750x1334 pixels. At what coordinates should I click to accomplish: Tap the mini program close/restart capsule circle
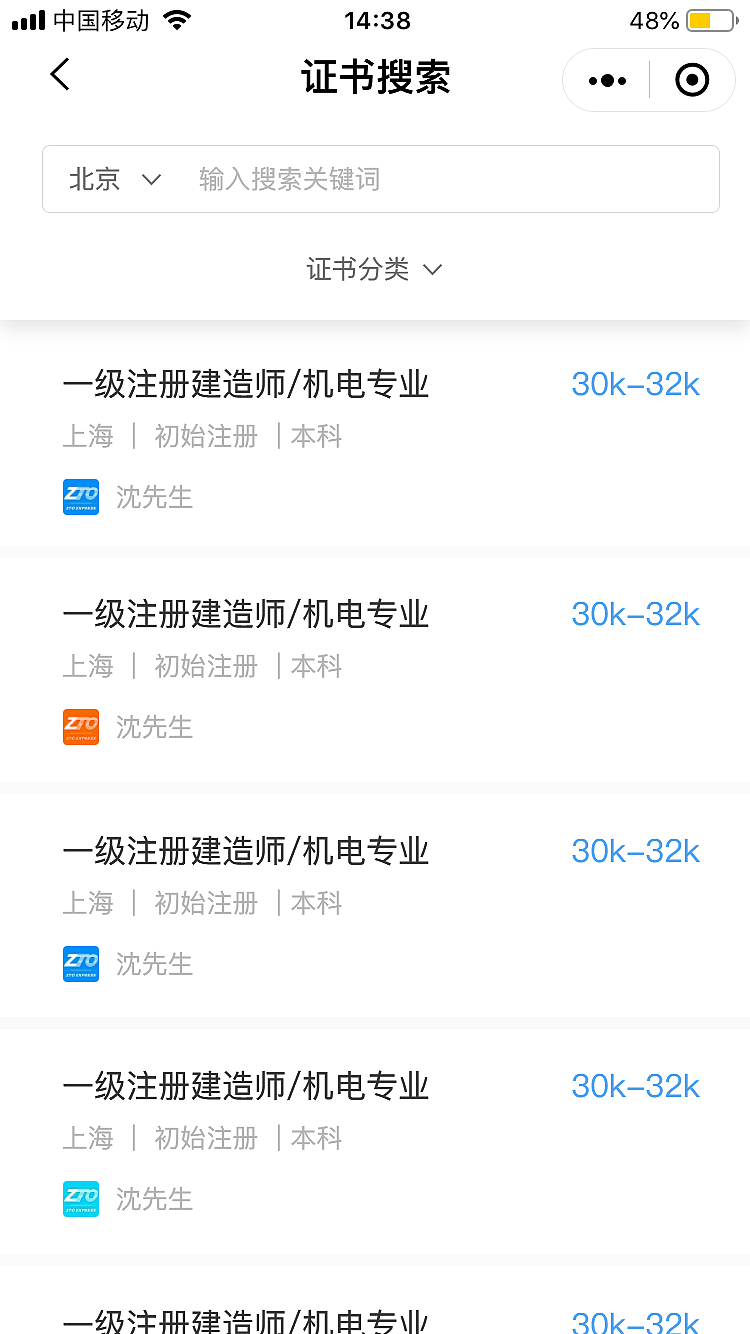click(691, 80)
